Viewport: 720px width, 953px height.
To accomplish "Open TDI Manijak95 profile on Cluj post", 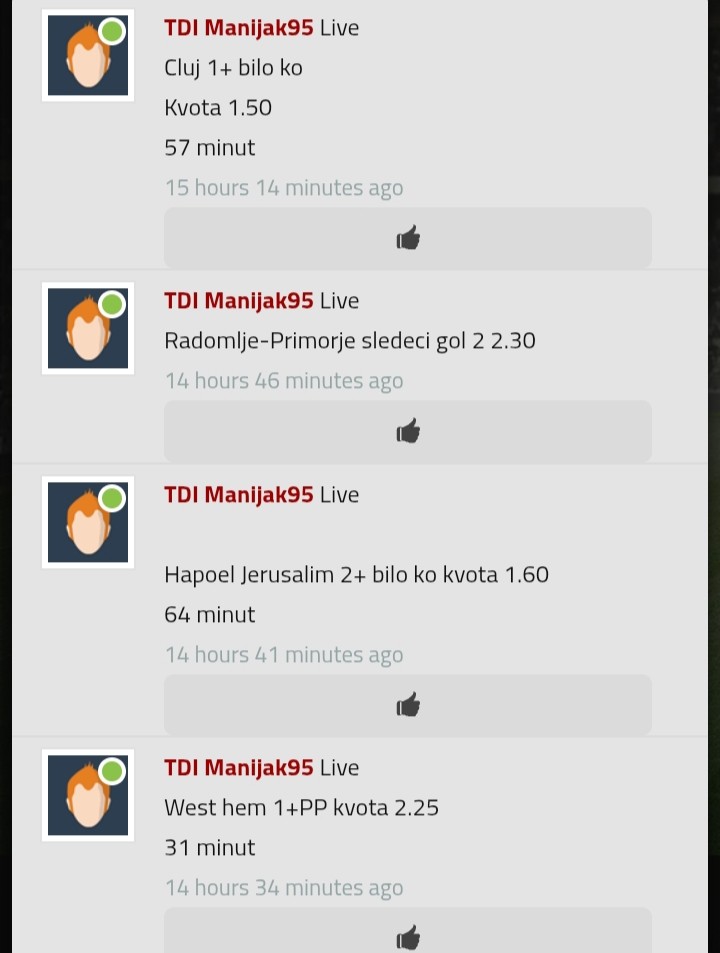I will pyautogui.click(x=239, y=28).
